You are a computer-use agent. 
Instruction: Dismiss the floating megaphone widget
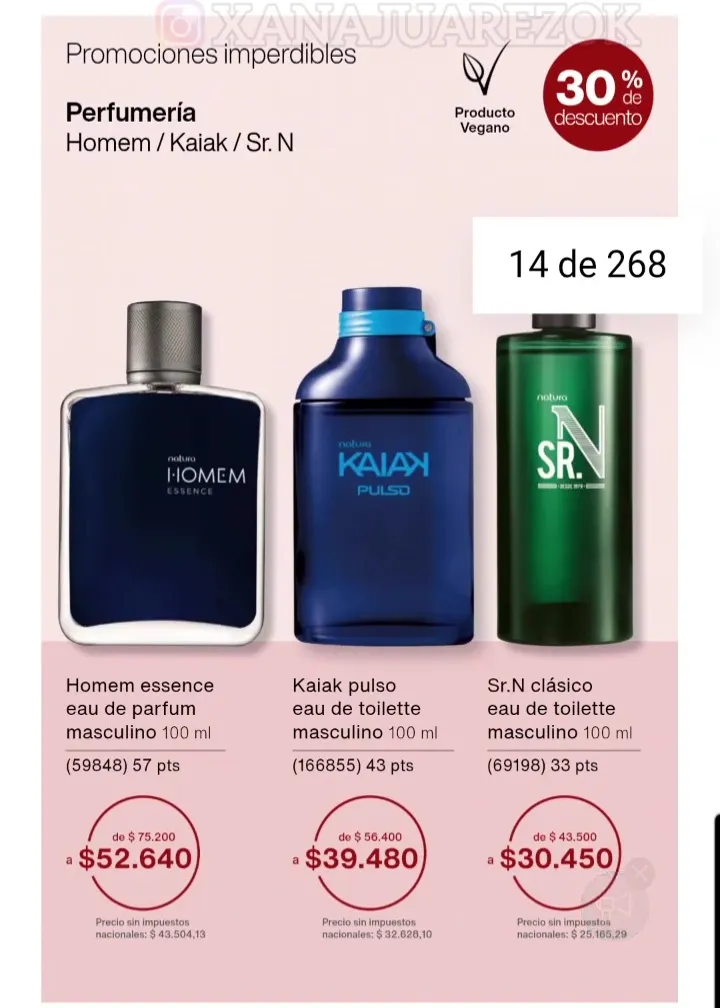click(642, 874)
